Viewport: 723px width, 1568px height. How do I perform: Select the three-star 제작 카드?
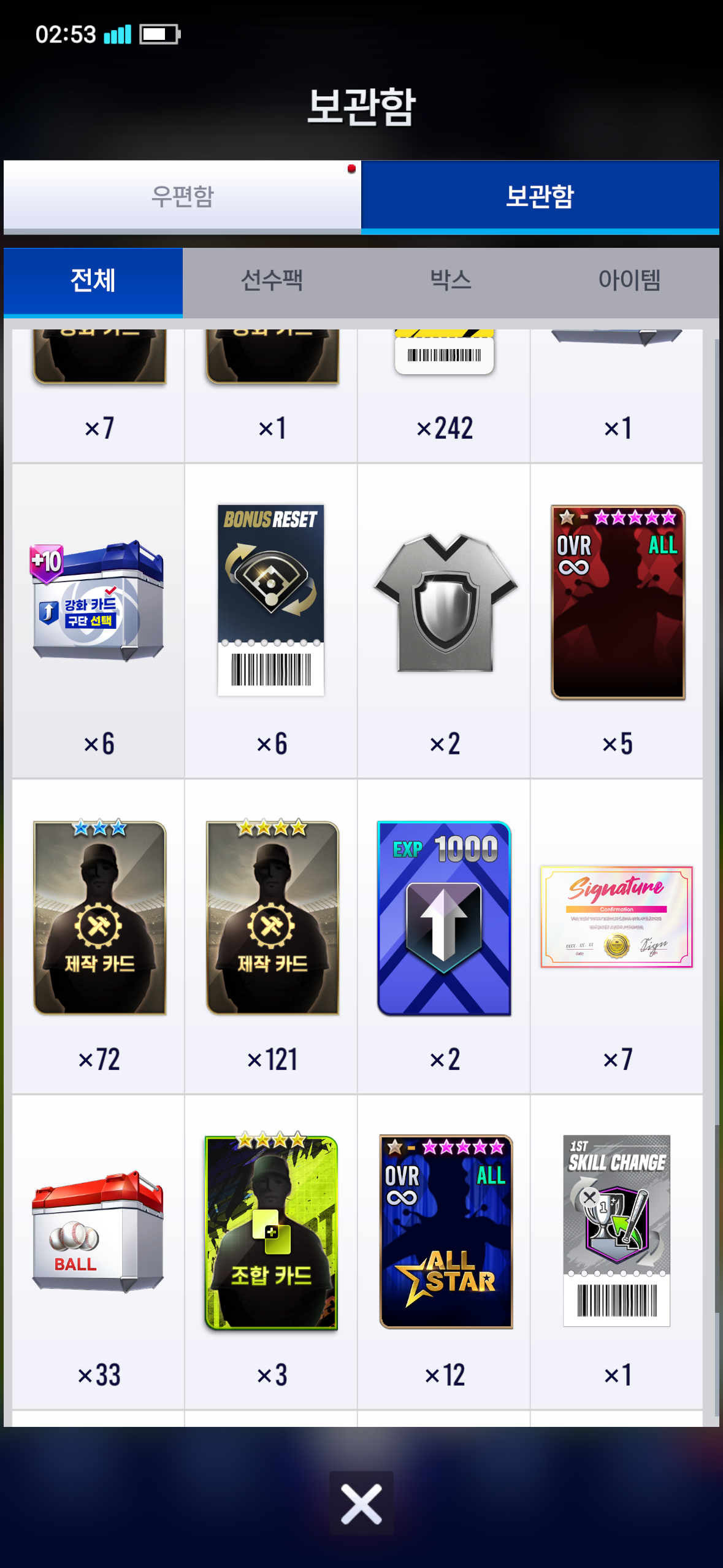99,918
